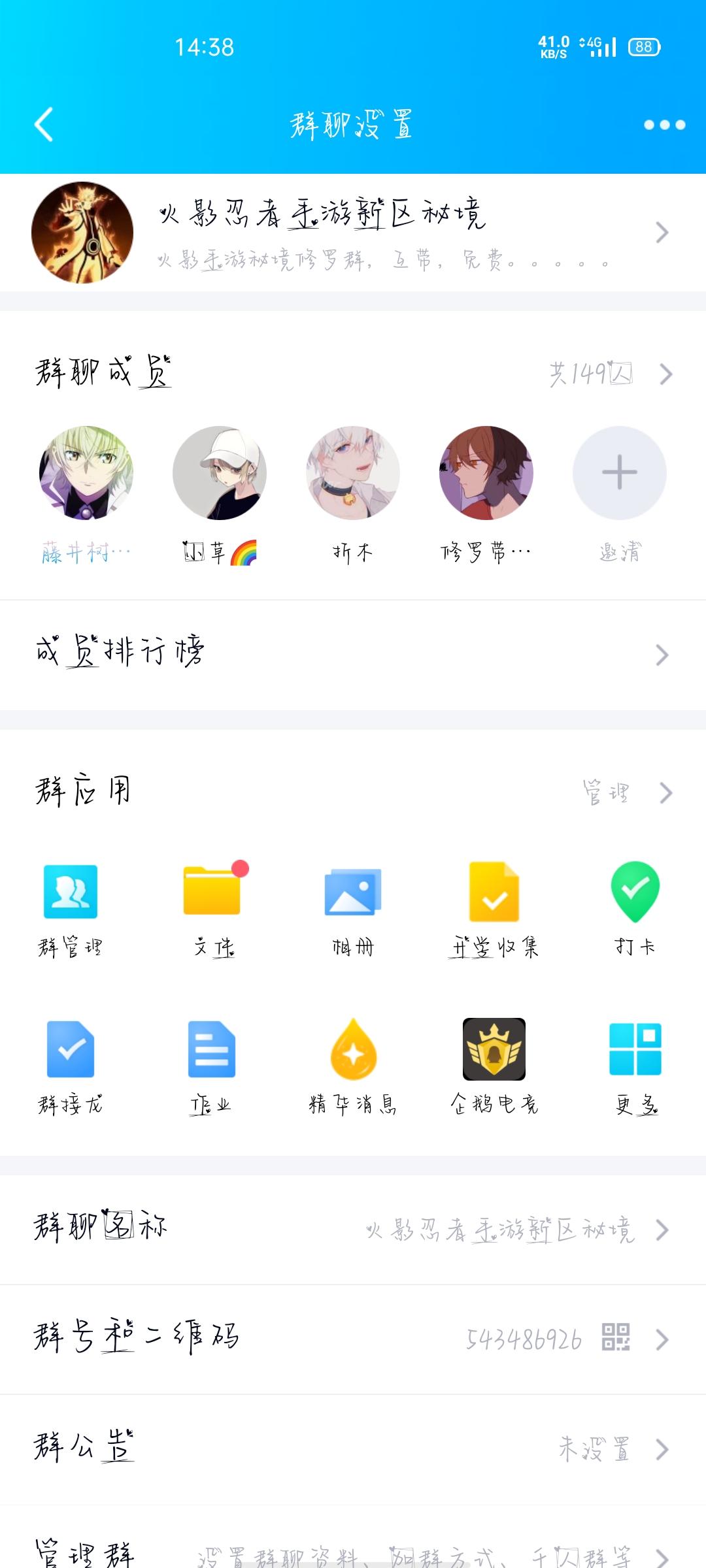Viewport: 706px width, 1568px height.
Task: Go back from 群聊设置
Action: pyautogui.click(x=44, y=124)
